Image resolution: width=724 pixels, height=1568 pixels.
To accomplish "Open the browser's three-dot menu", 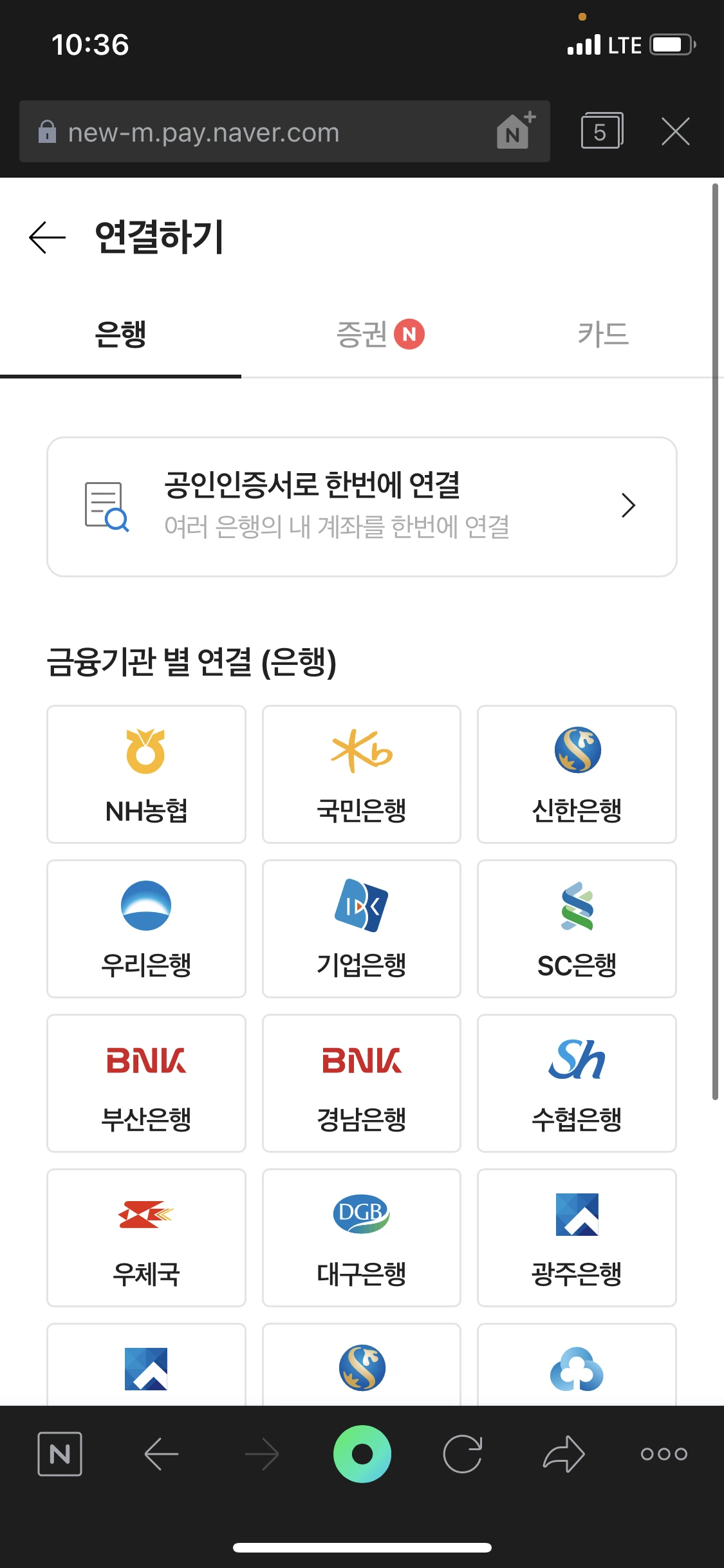I will (664, 1453).
